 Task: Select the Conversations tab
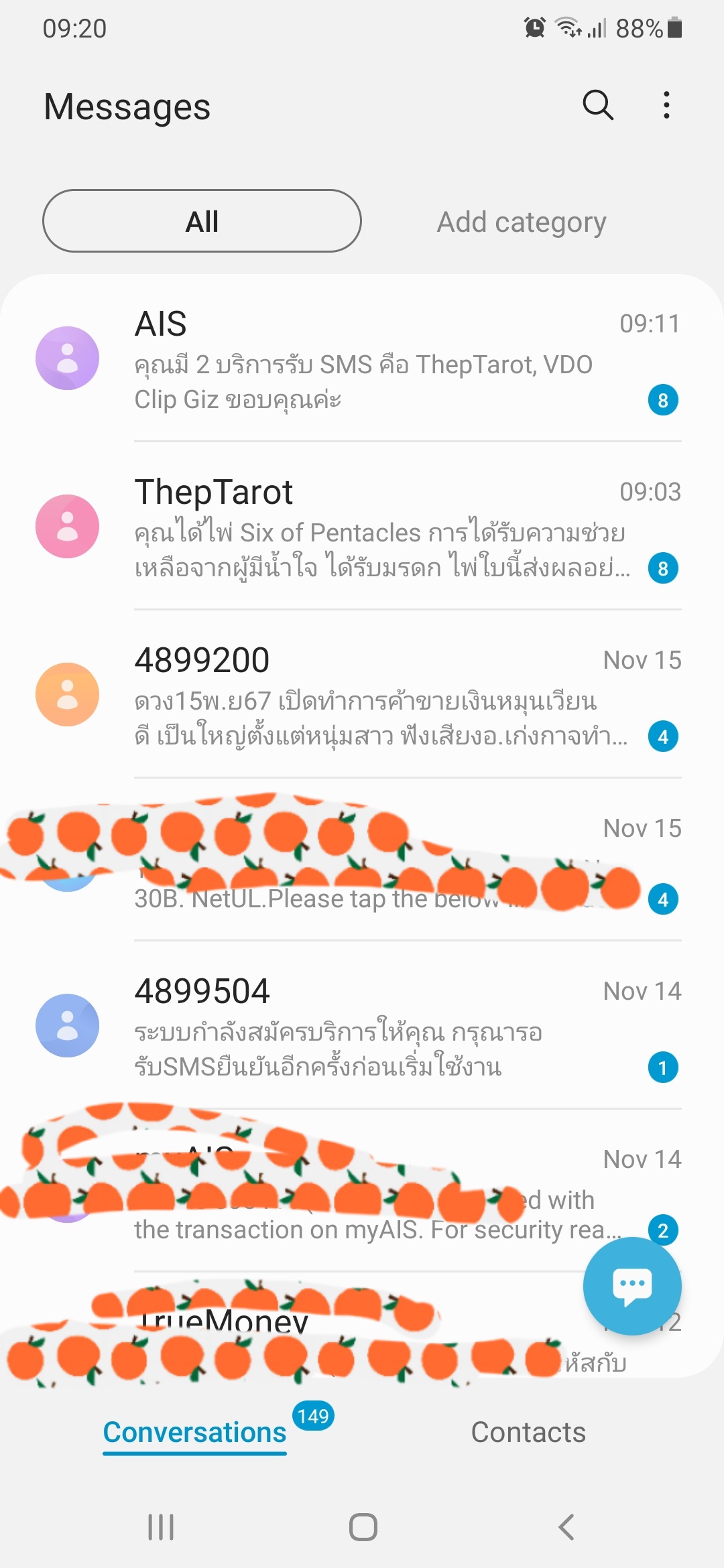pos(194,1433)
